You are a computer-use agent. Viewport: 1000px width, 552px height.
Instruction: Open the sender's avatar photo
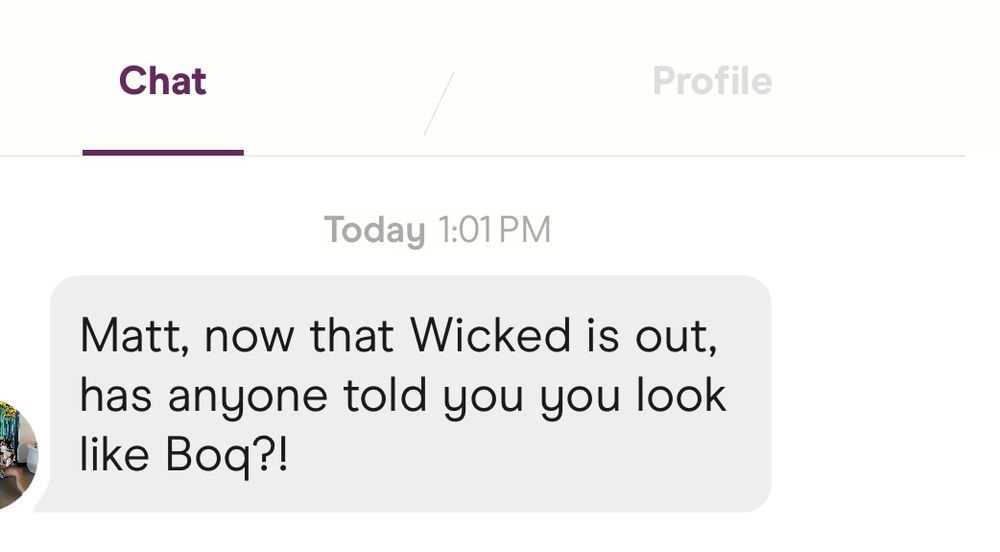(x=16, y=457)
